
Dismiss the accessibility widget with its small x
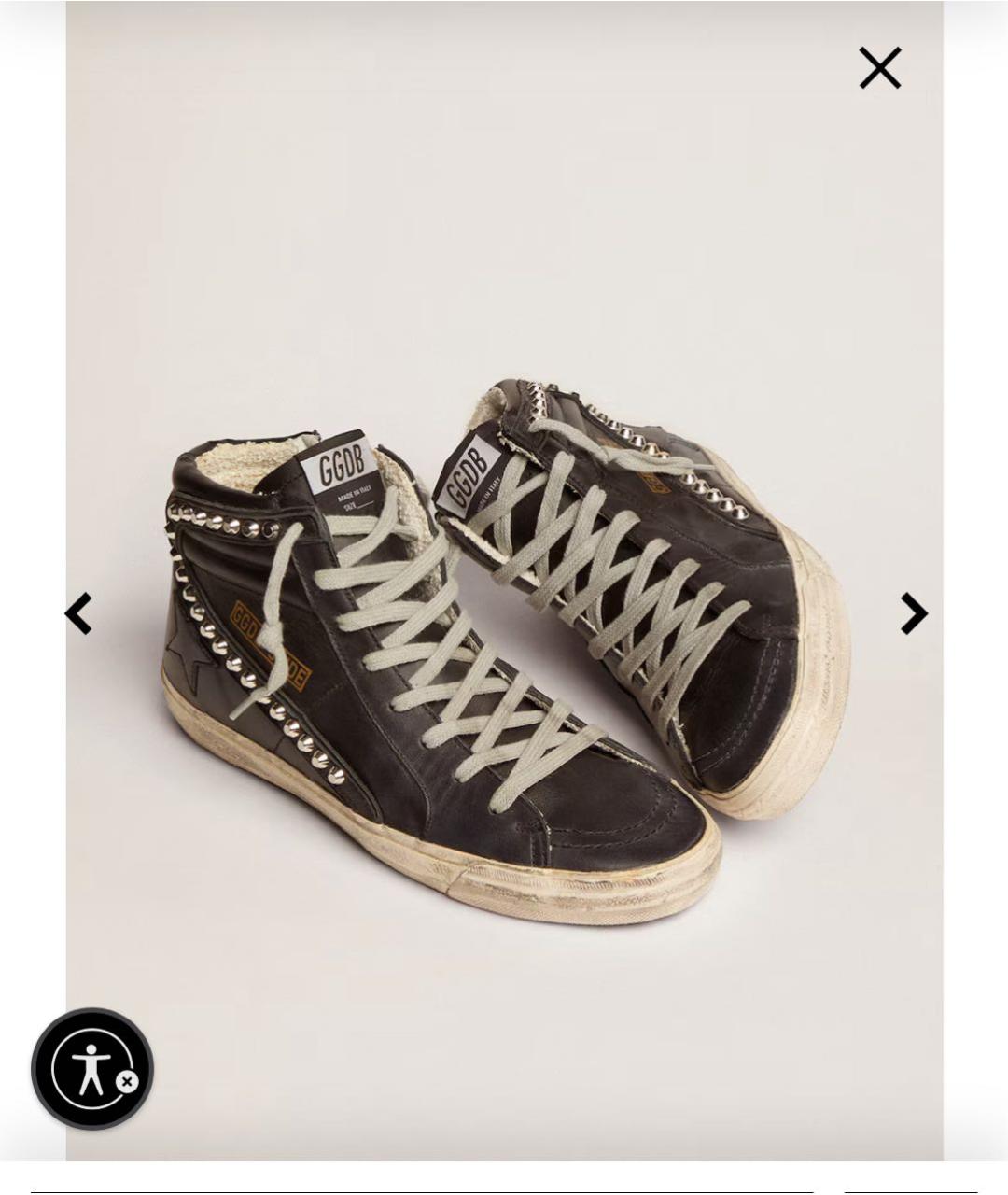pos(127,1081)
